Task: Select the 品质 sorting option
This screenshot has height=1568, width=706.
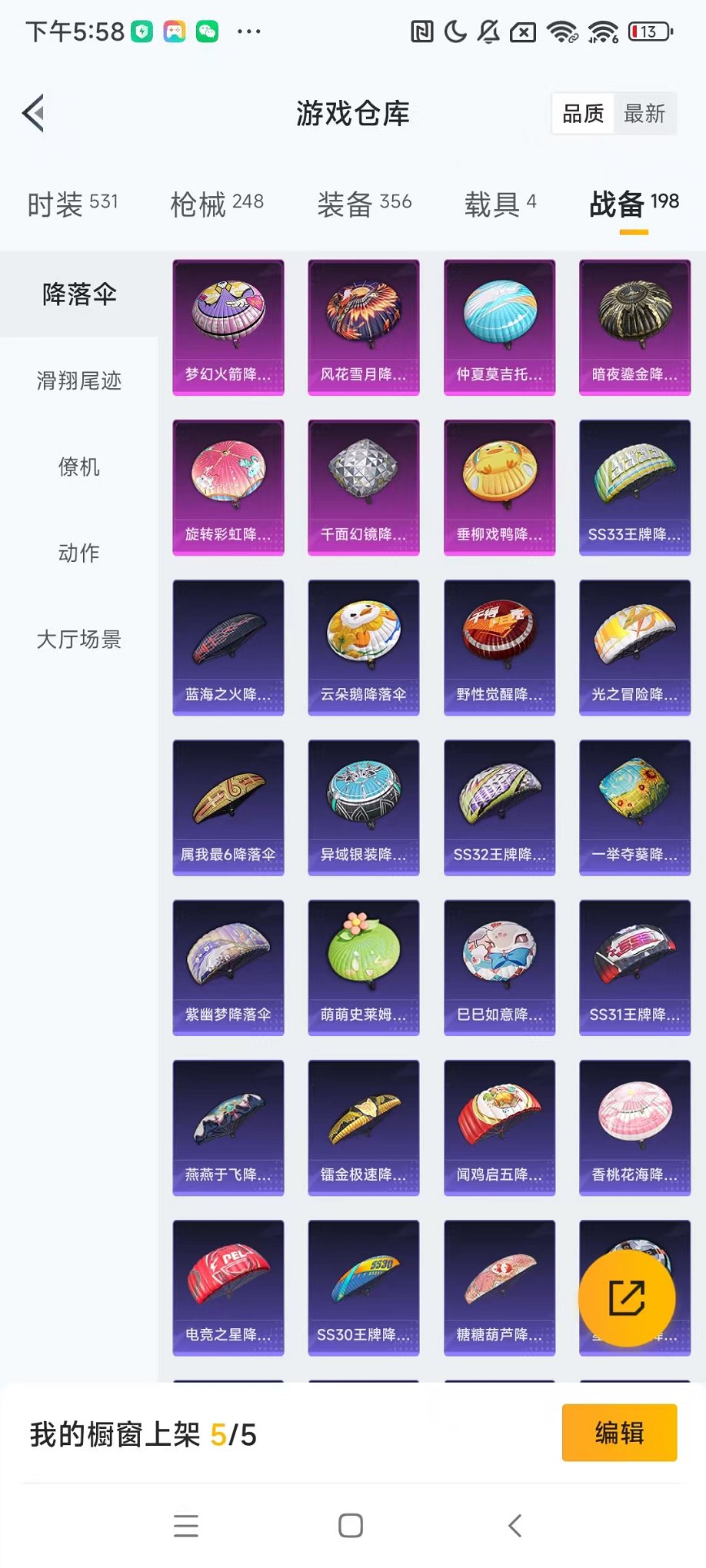Action: pyautogui.click(x=583, y=114)
